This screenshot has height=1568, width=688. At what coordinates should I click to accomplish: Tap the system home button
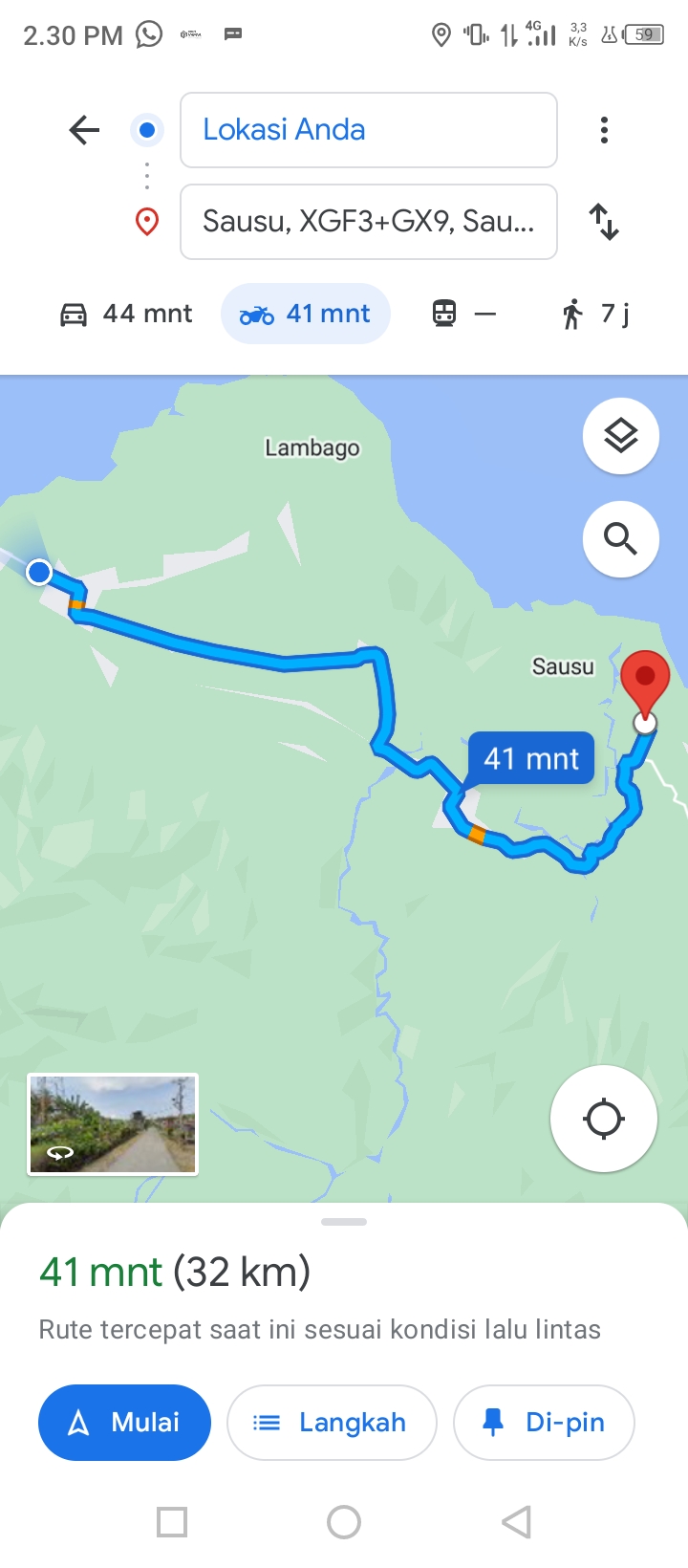pos(344,1522)
